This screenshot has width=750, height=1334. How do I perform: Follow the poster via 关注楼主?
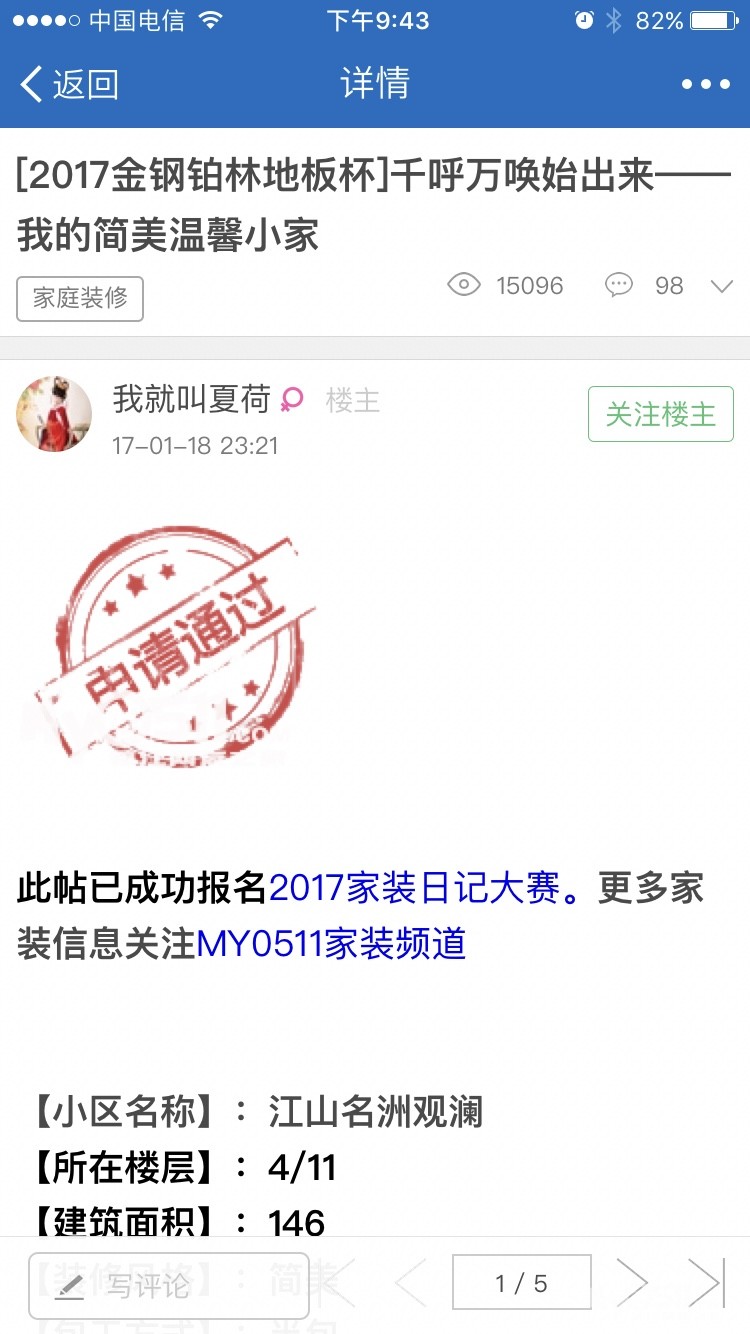tap(661, 414)
